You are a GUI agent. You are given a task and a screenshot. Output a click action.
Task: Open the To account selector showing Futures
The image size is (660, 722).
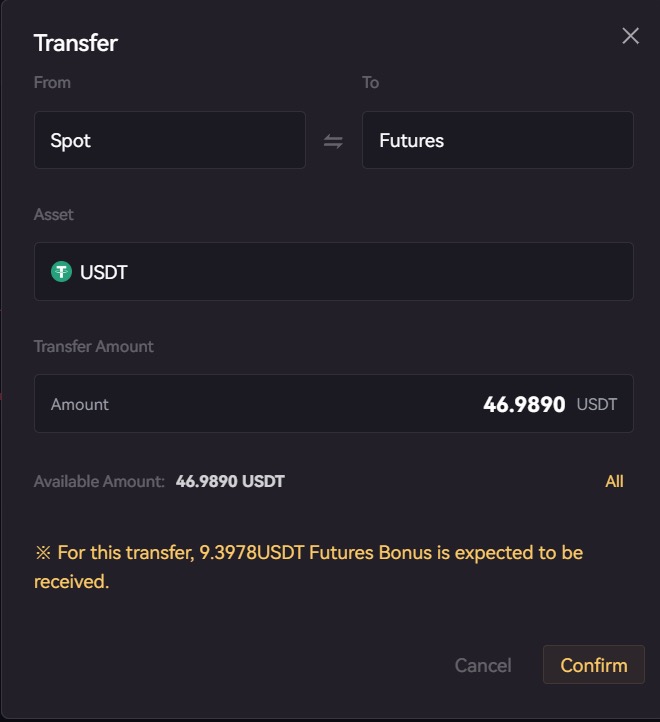pos(497,140)
